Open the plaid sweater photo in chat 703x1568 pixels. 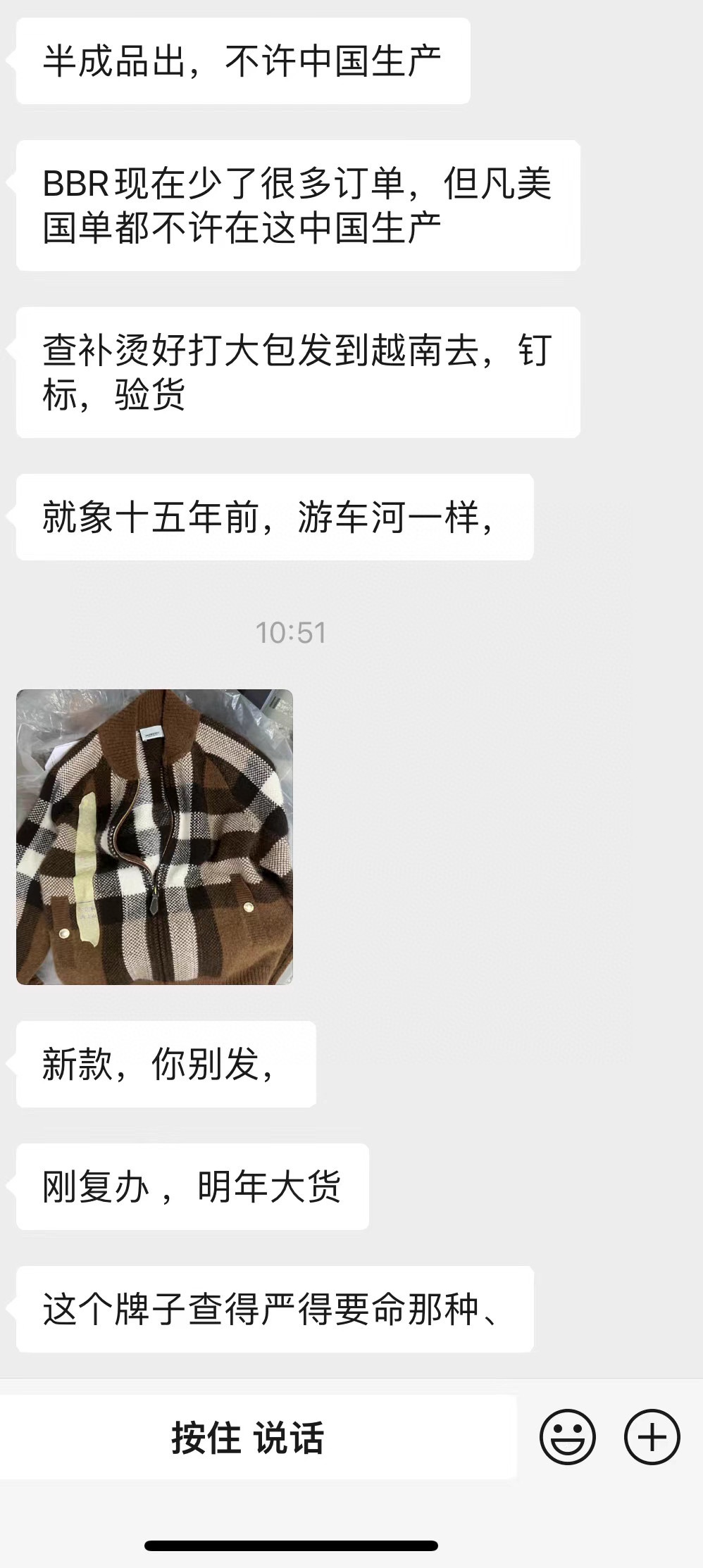(154, 836)
